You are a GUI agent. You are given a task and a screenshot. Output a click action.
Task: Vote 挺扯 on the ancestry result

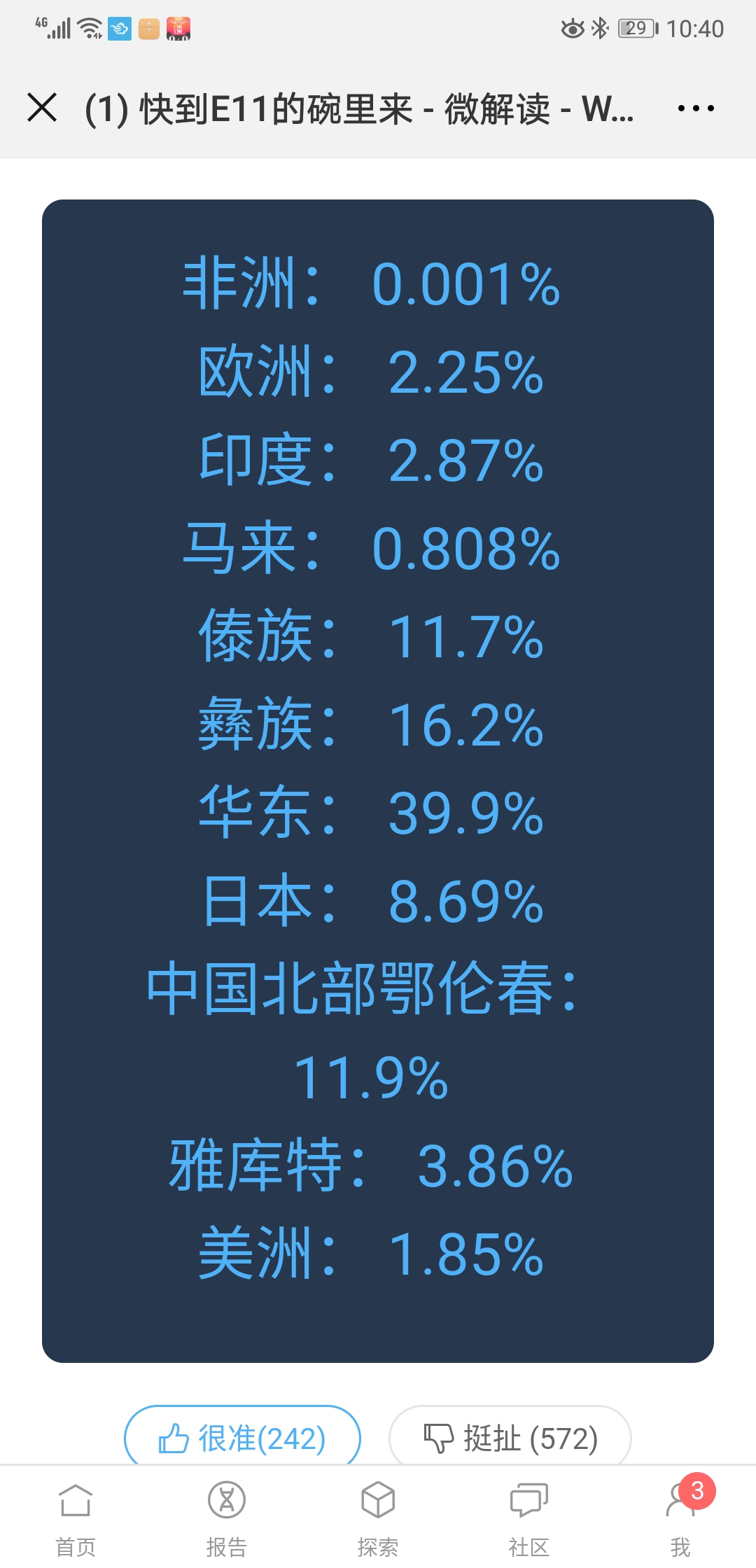(x=510, y=1438)
